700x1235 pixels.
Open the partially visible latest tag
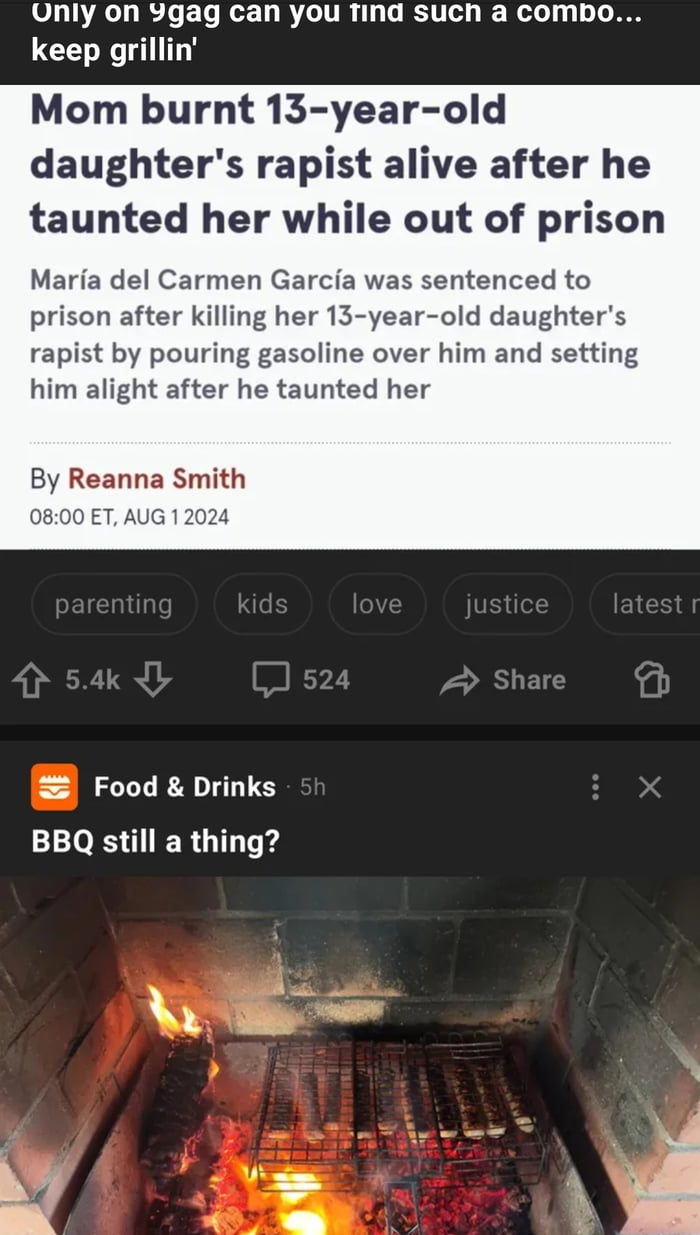coord(647,604)
